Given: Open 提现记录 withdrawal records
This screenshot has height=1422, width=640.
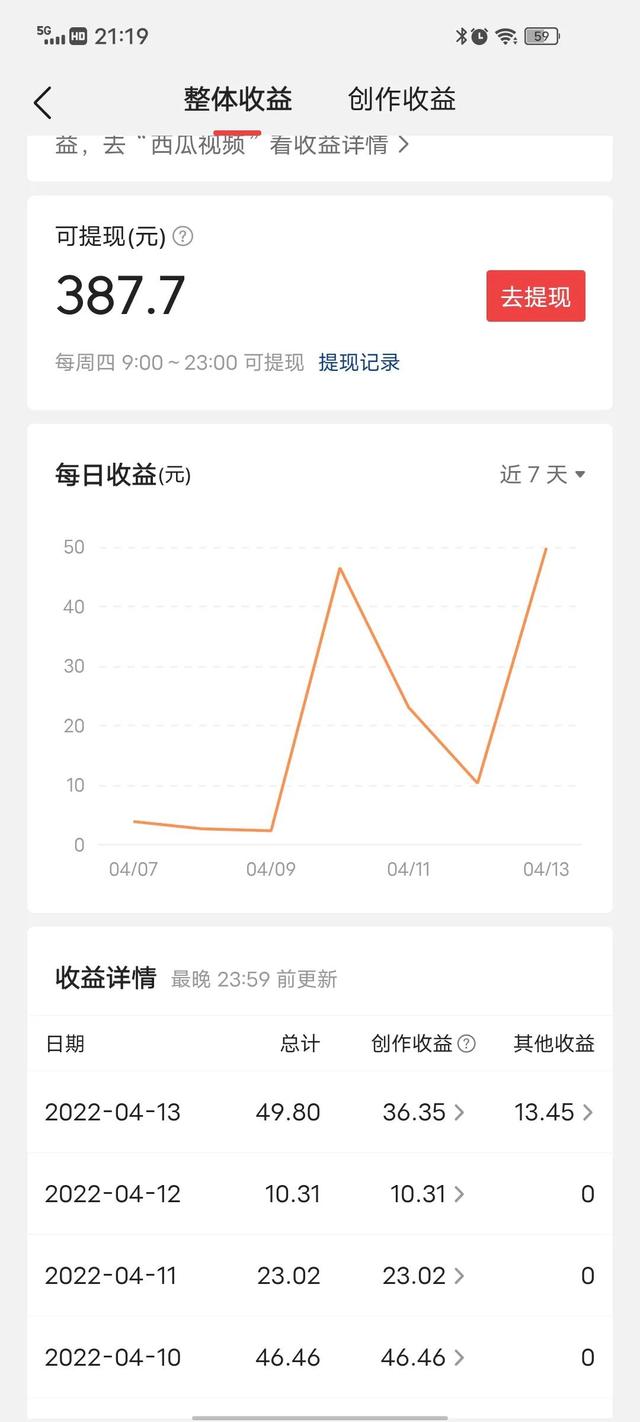Looking at the screenshot, I should 359,362.
